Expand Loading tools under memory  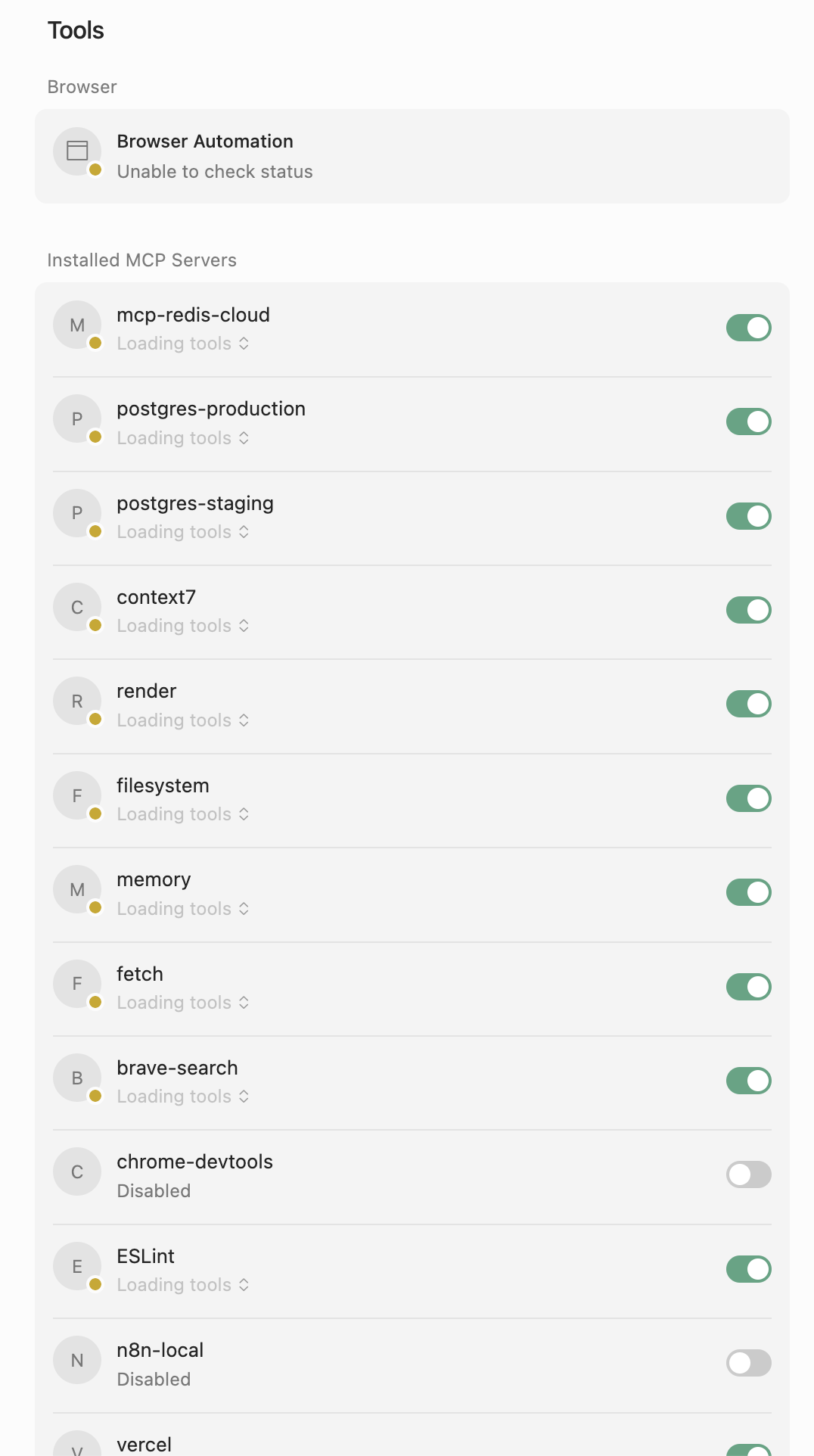[183, 909]
